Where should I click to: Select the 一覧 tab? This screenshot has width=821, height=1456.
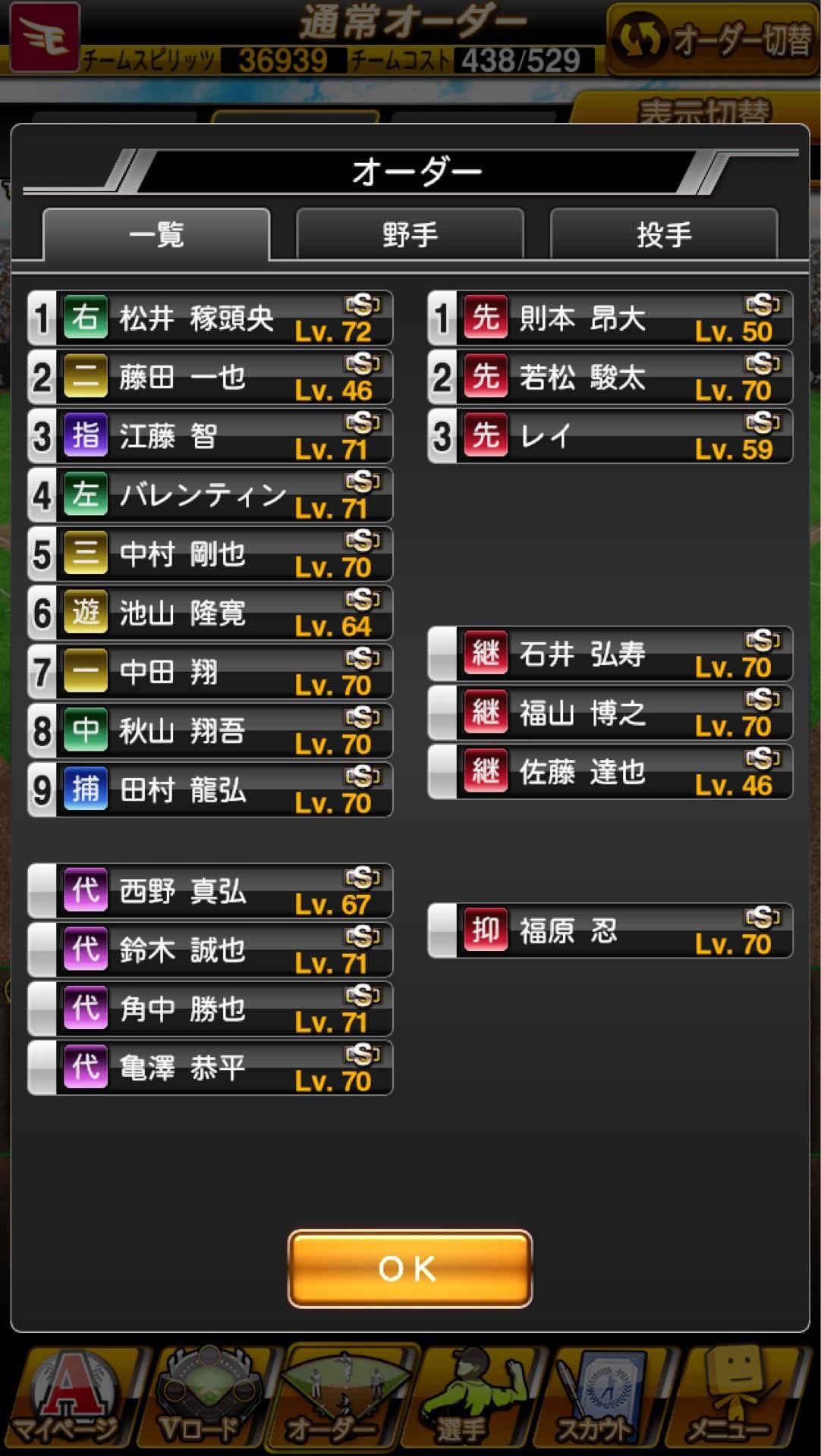(156, 235)
